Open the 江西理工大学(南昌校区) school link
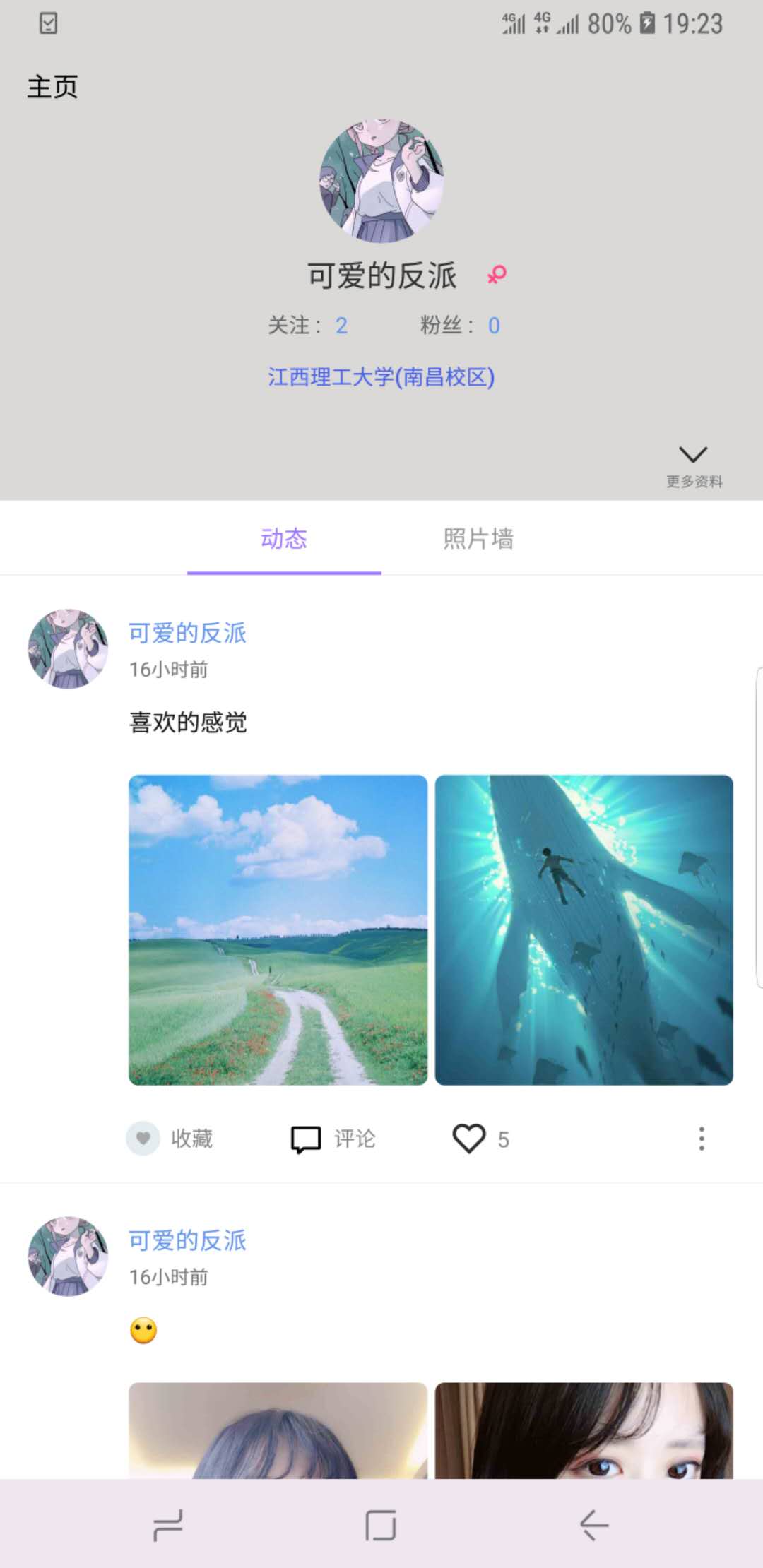Screen dimensions: 763x1568 [x=381, y=377]
